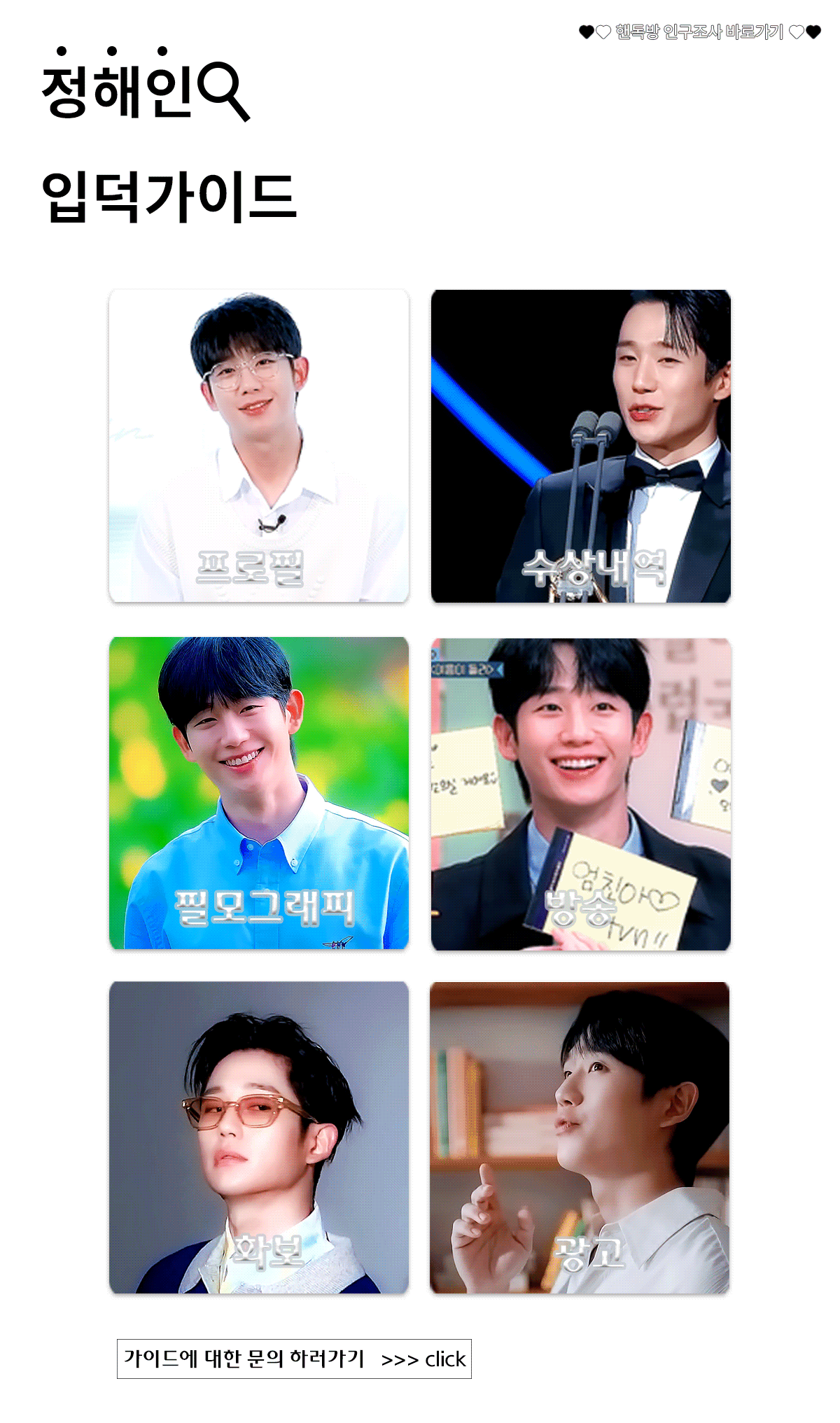
Task: View the 방송 broadcast tile
Action: (580, 794)
